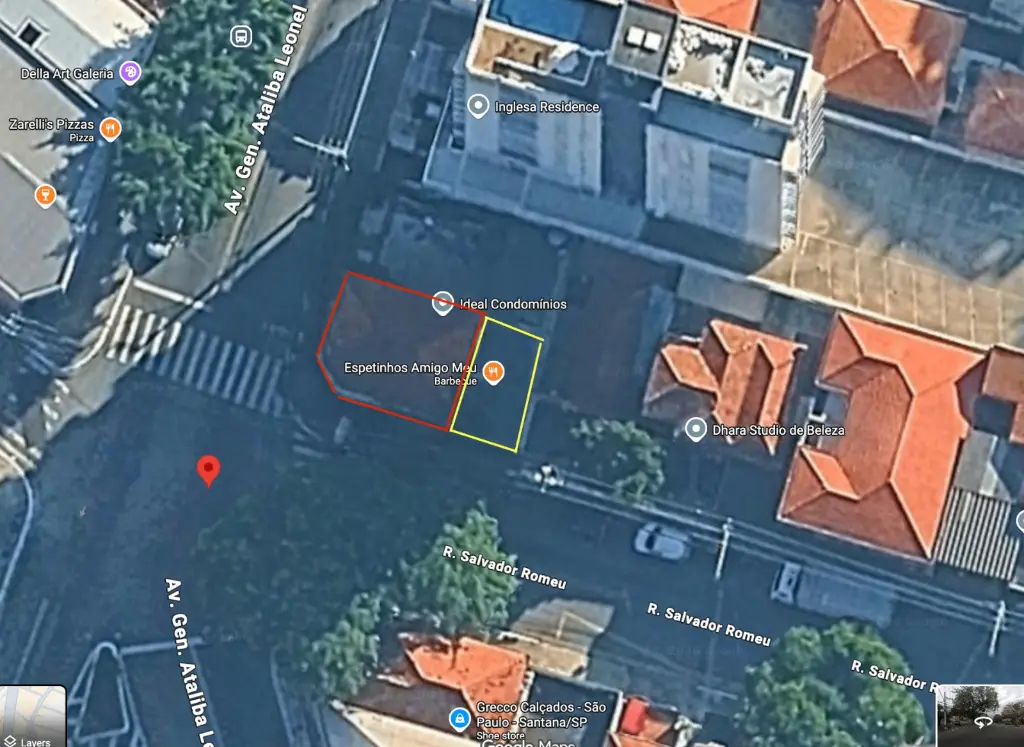Select Della Art Galeria marker
1024x747 pixels.
pyautogui.click(x=130, y=72)
